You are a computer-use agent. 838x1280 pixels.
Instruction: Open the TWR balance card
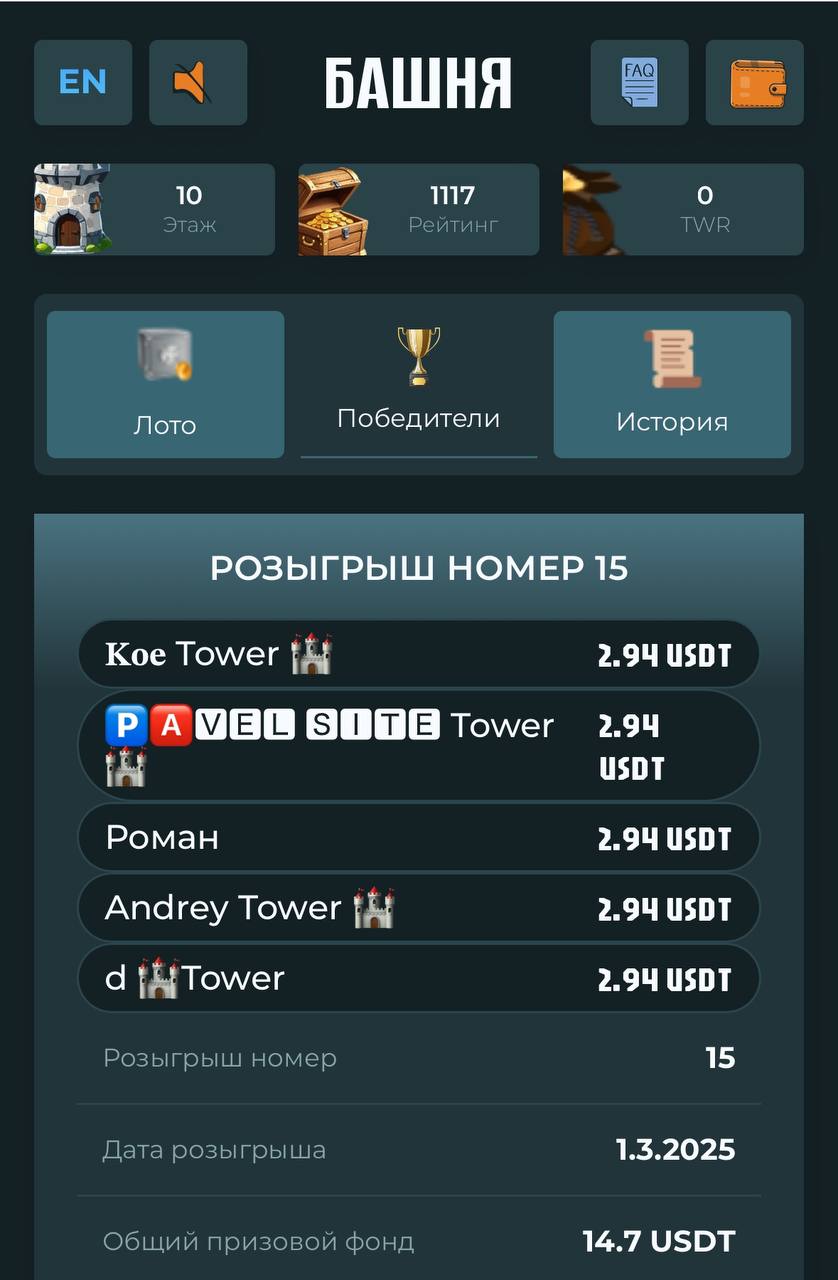pyautogui.click(x=682, y=209)
